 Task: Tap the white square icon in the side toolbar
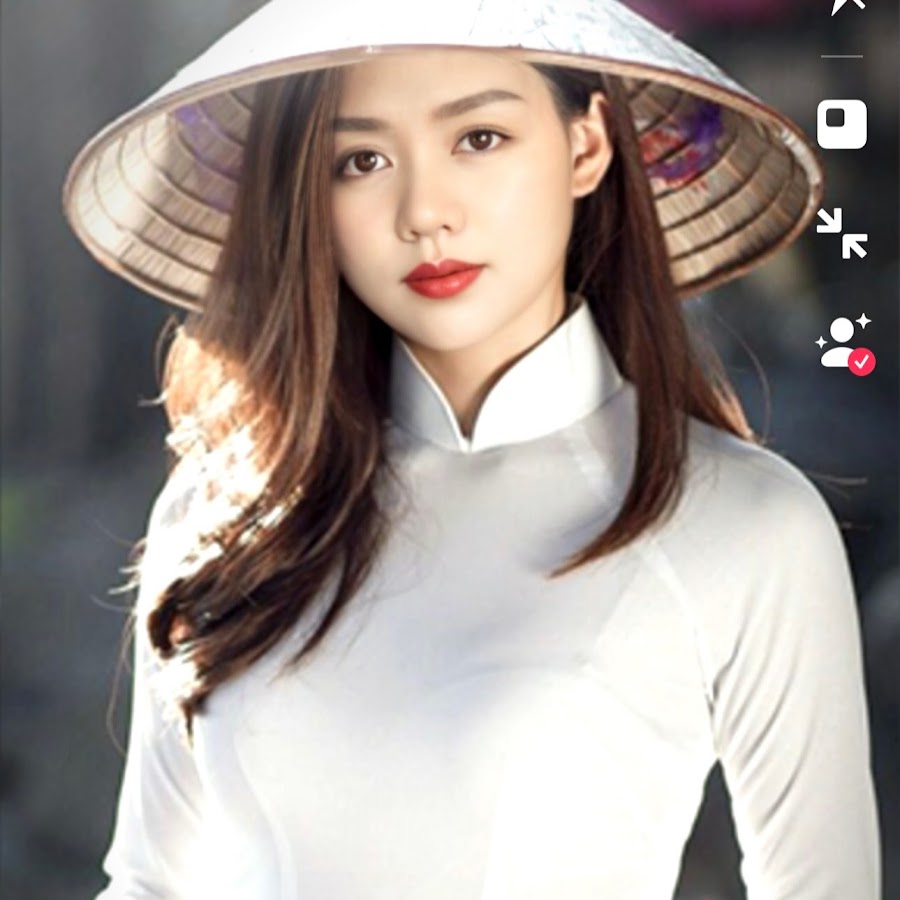[841, 124]
